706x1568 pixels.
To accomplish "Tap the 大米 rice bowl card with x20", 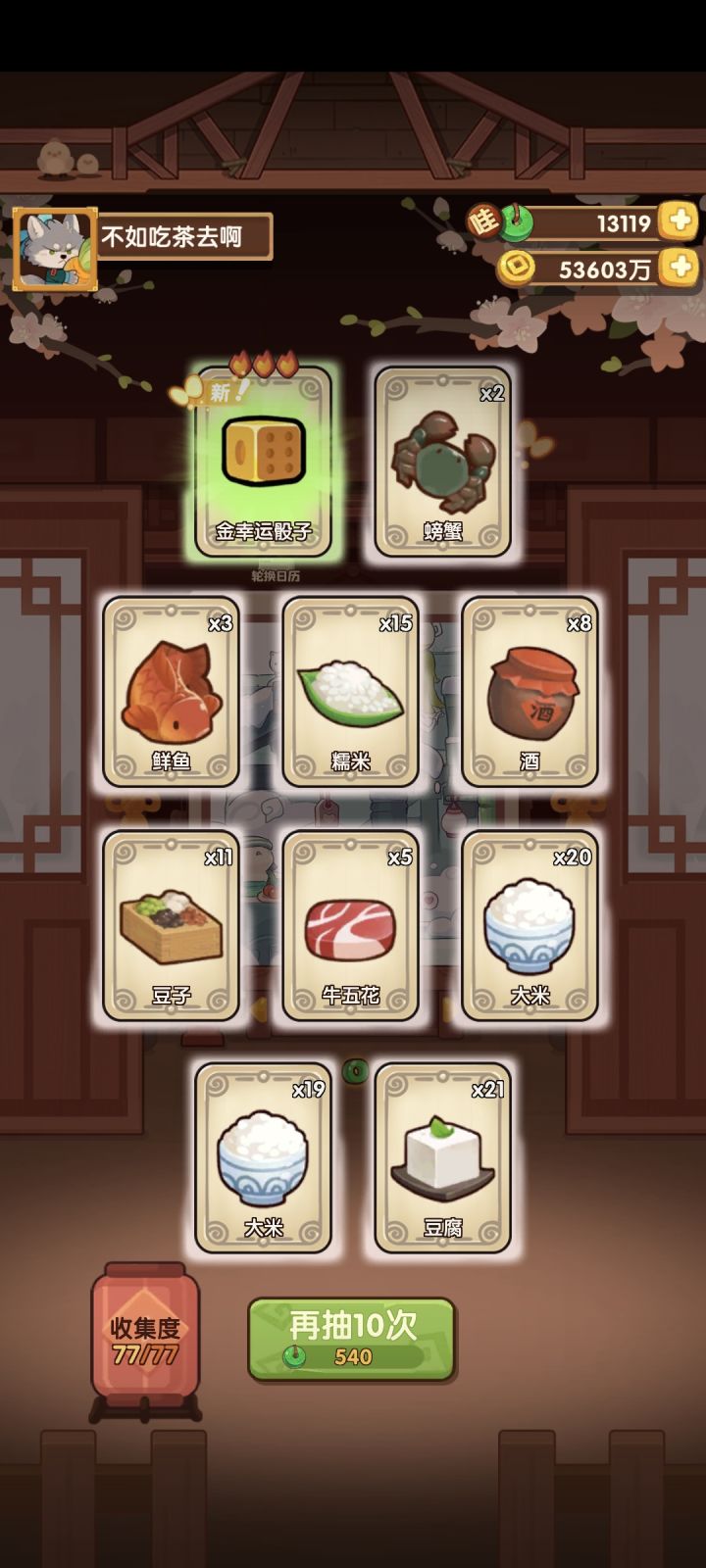I will click(529, 926).
